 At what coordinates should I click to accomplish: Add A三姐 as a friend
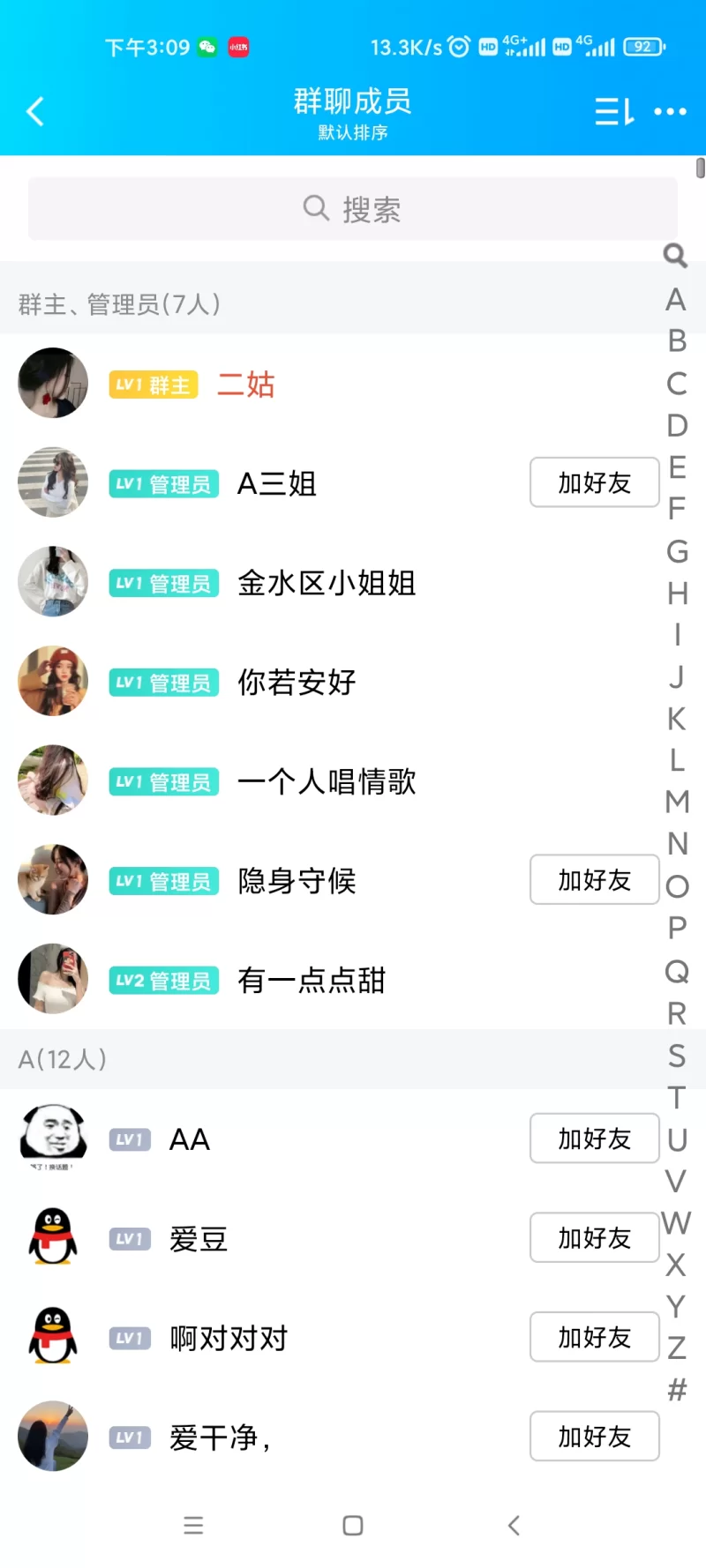[594, 482]
